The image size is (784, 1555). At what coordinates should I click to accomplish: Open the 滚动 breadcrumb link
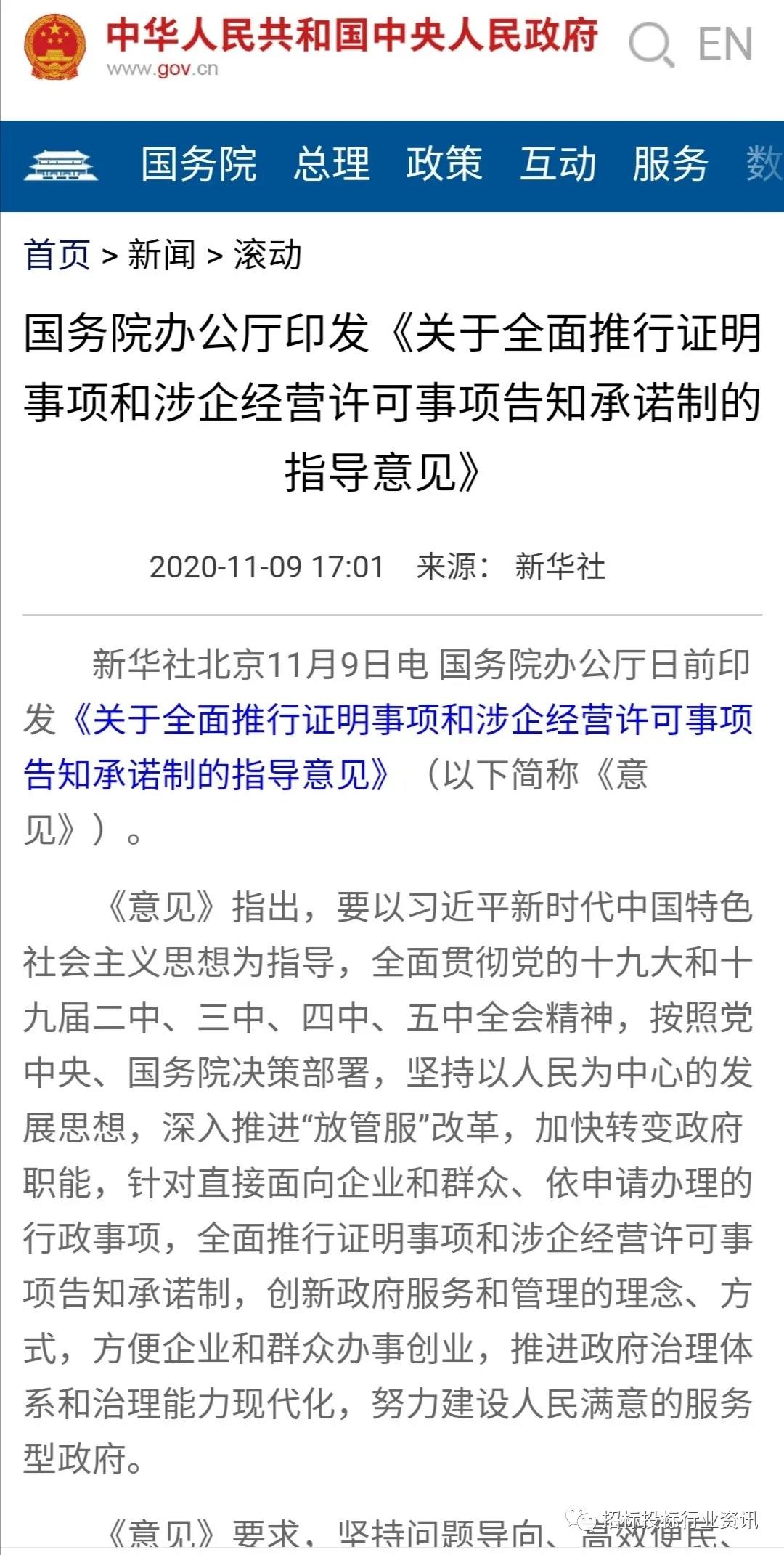pos(267,255)
